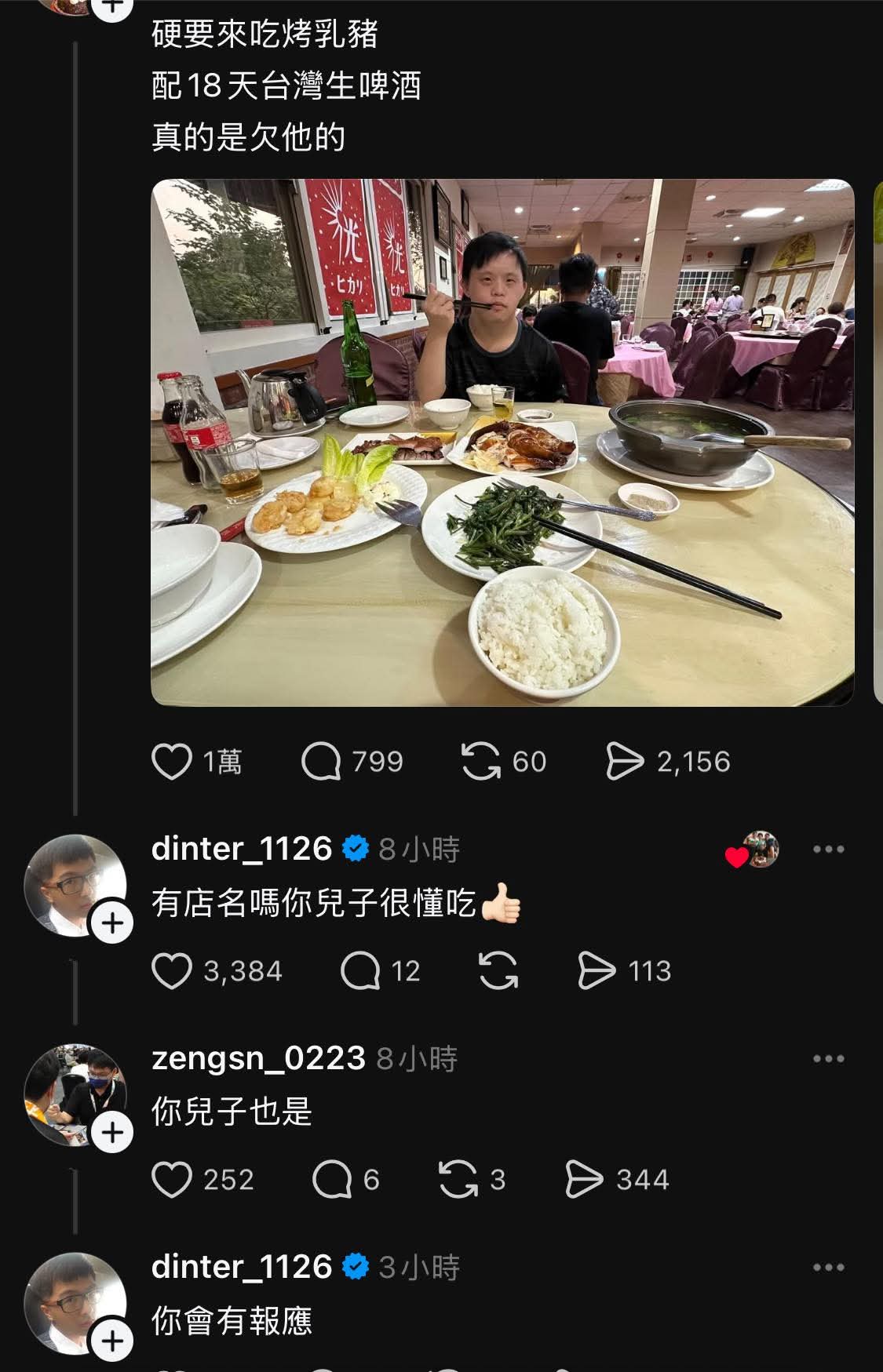
Task: Open dinter_1126's profile from the 8-hour comment
Action: (x=241, y=849)
